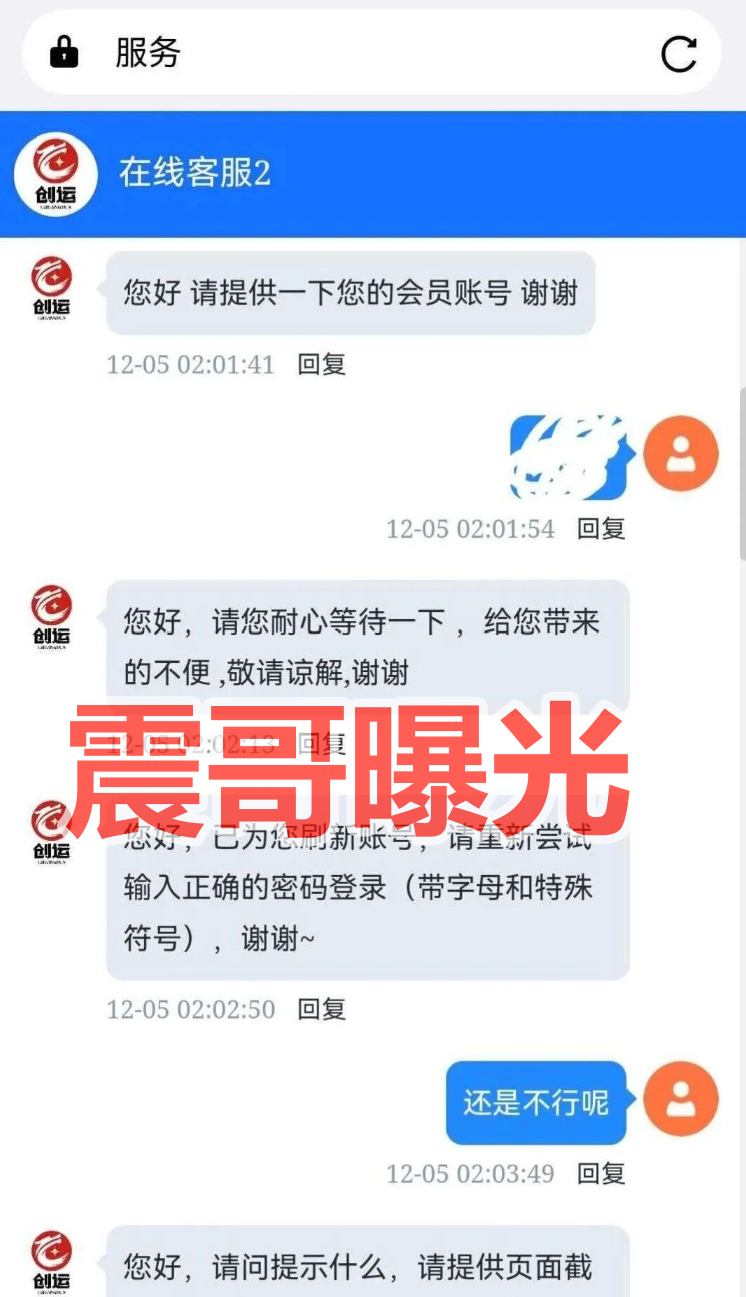The width and height of the screenshot is (746, 1297).
Task: Tap the orange user avatar beside the image
Action: click(x=682, y=453)
